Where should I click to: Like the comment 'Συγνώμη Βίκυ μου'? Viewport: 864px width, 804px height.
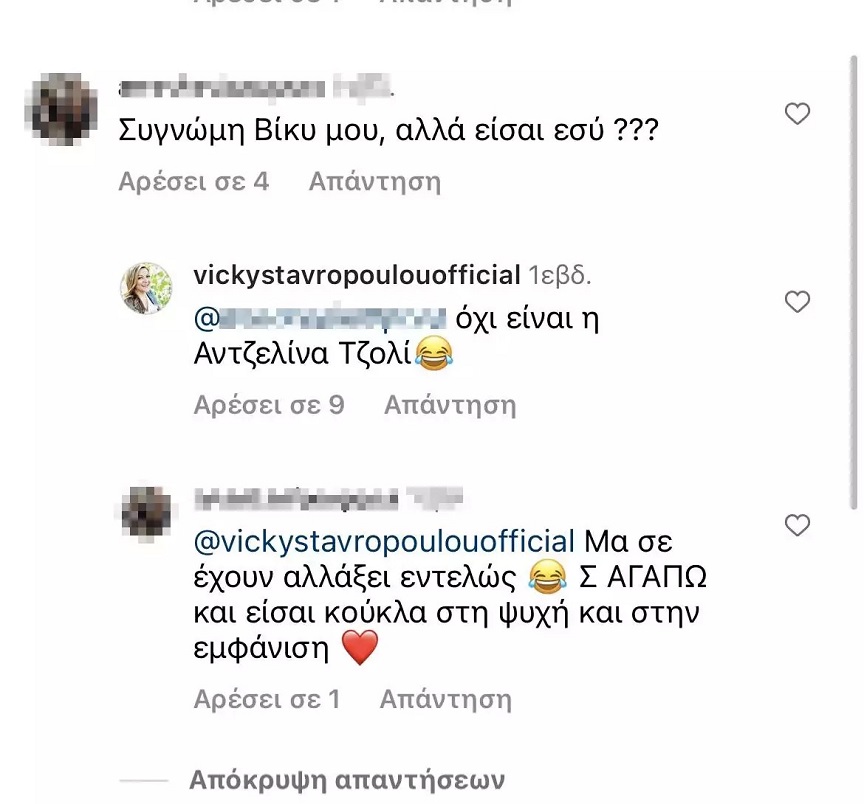tap(797, 115)
